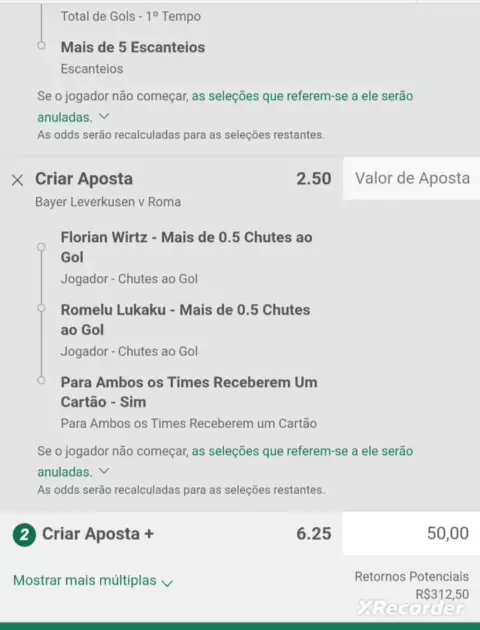This screenshot has width=480, height=630.
Task: Expand player-not-starting note under Bayer Leverkusen bet
Action: pyautogui.click(x=104, y=471)
